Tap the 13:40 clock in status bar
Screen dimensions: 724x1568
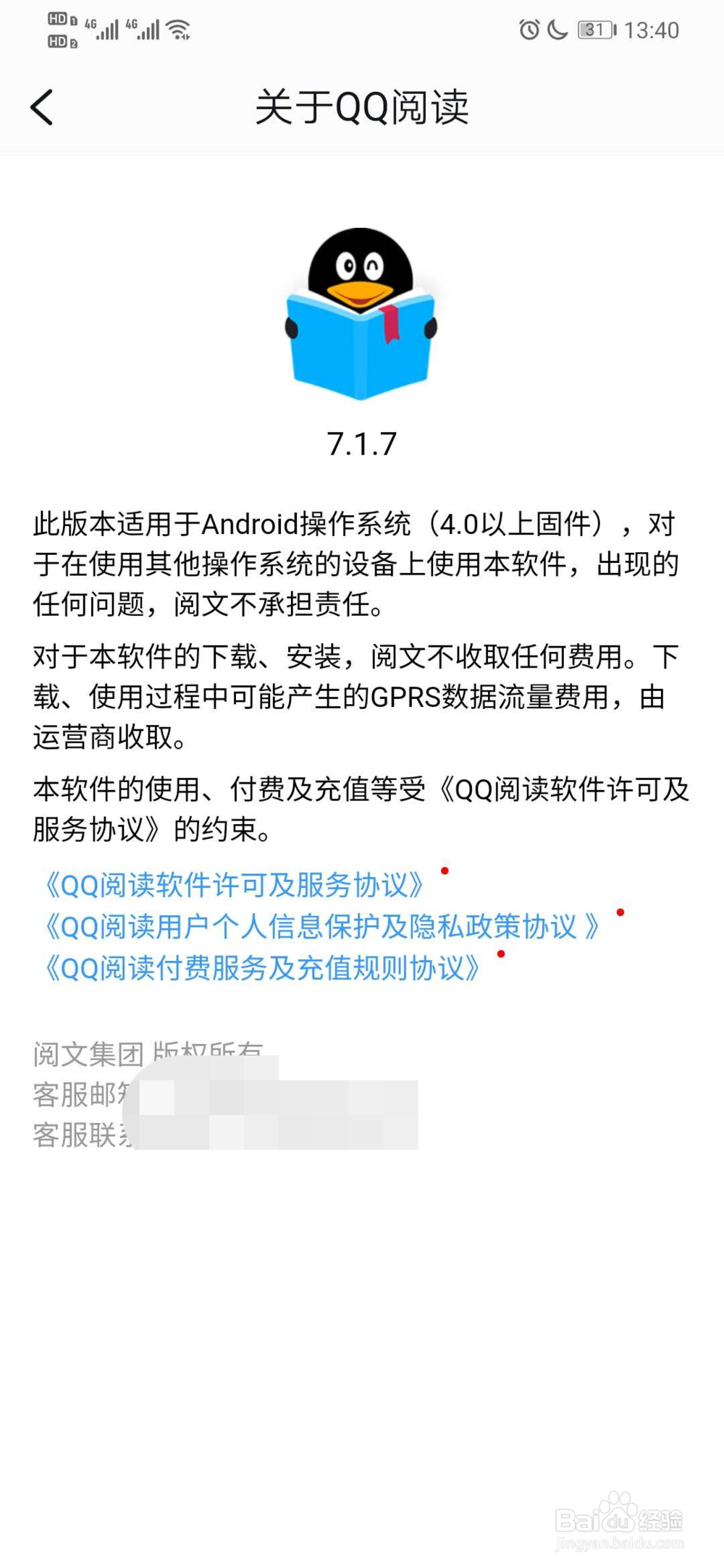pos(651,29)
